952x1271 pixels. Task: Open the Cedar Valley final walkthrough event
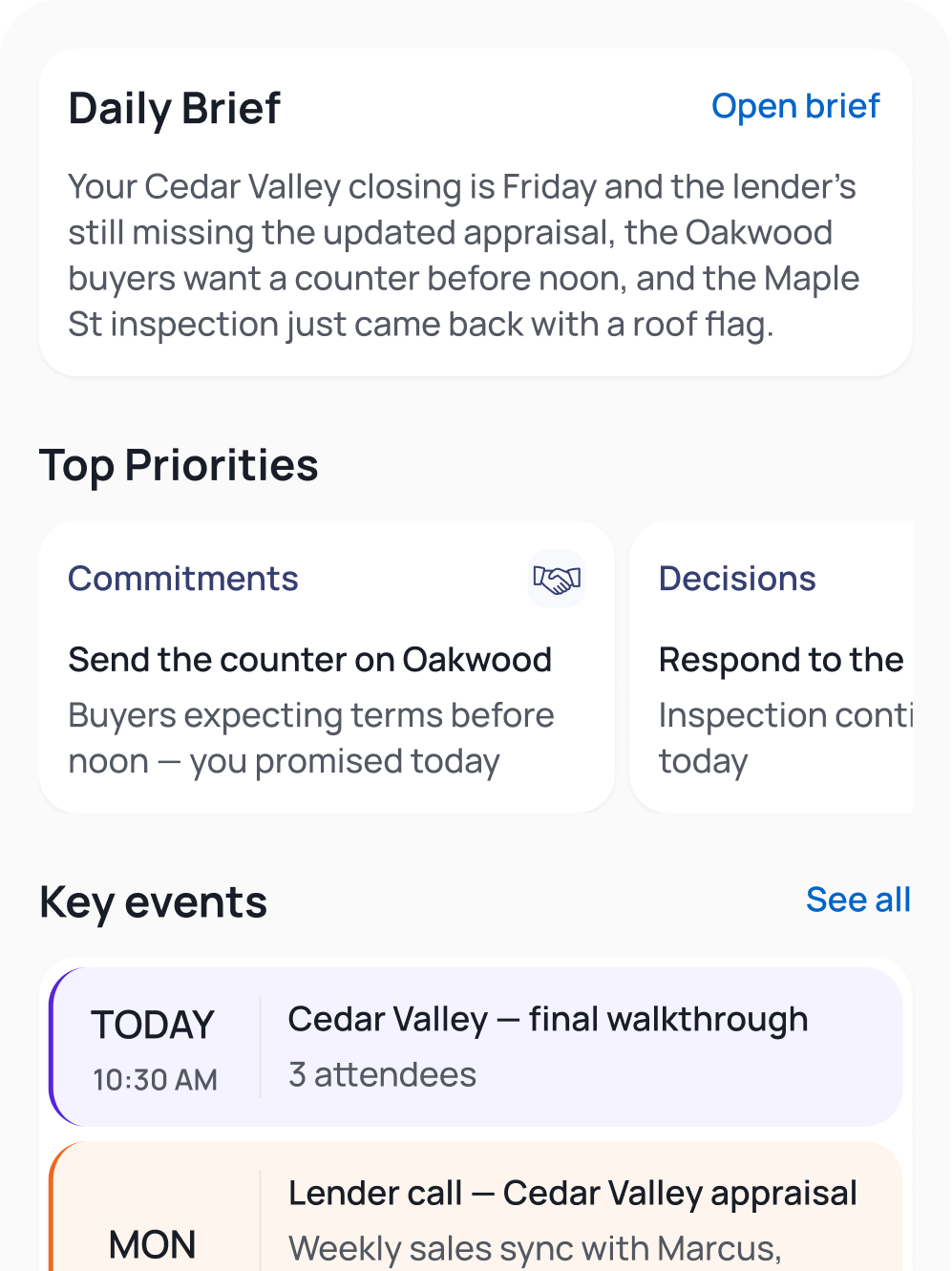[476, 1047]
